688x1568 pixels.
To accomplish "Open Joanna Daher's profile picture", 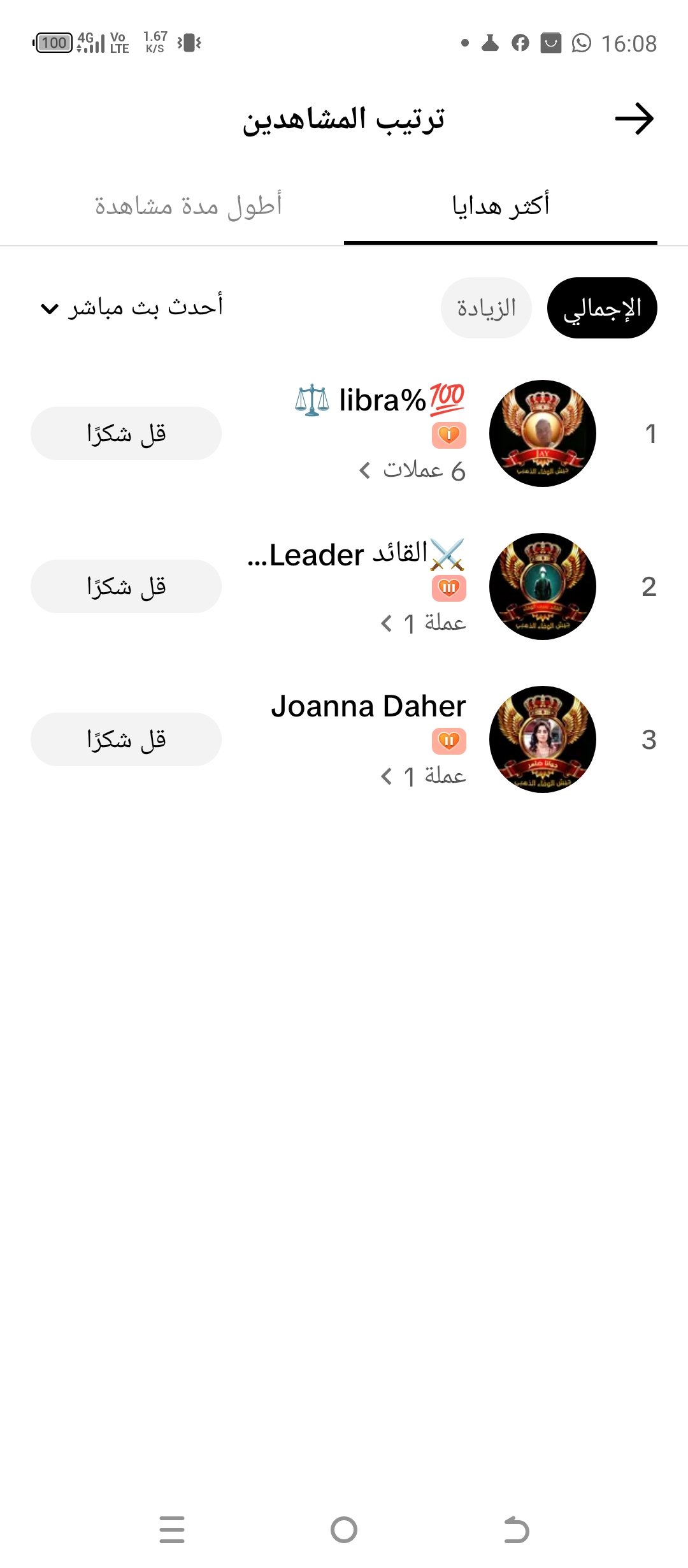I will (x=543, y=739).
